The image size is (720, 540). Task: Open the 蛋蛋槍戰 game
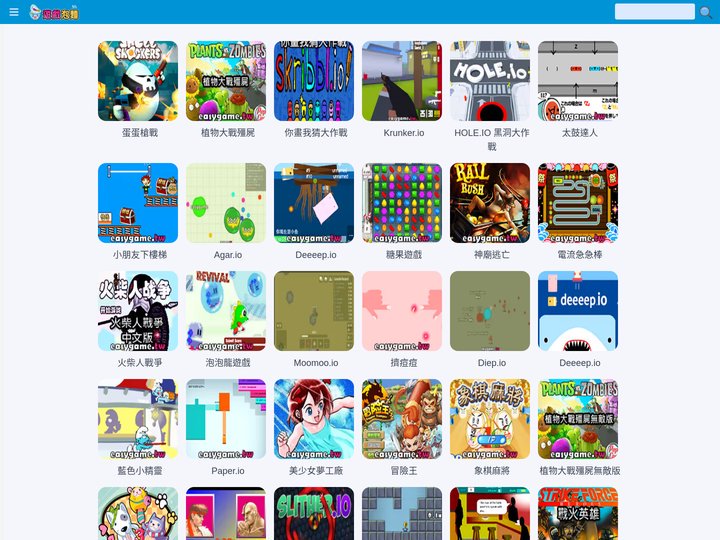point(138,81)
